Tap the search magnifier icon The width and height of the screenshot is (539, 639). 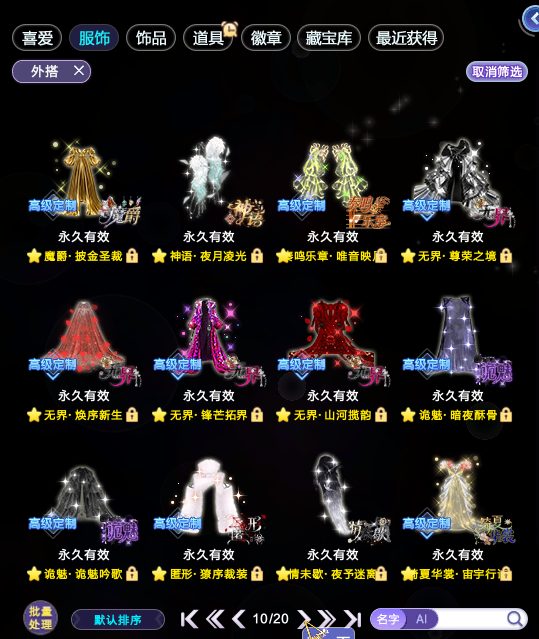pyautogui.click(x=515, y=619)
